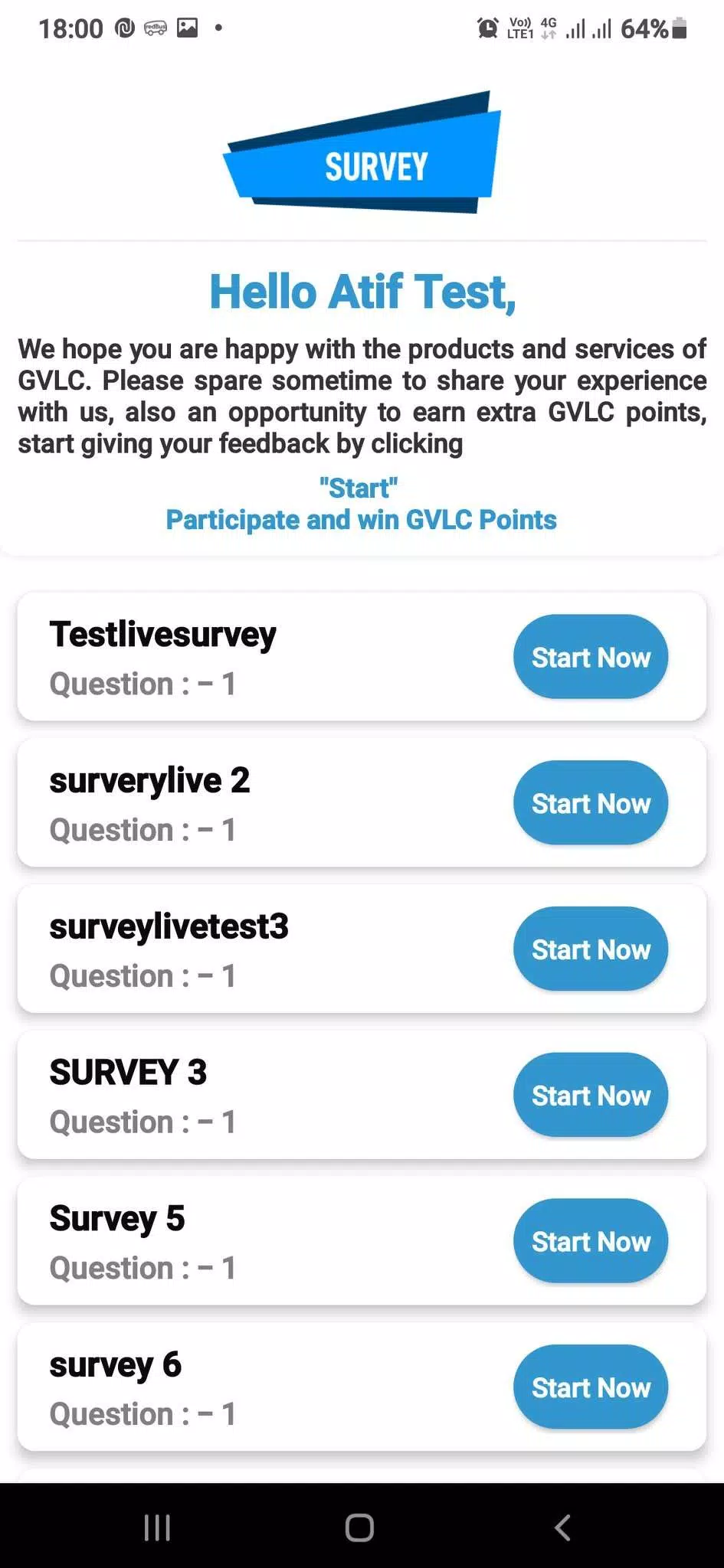Viewport: 724px width, 1568px height.
Task: Hit Start Now on survey 6
Action: coord(591,1387)
